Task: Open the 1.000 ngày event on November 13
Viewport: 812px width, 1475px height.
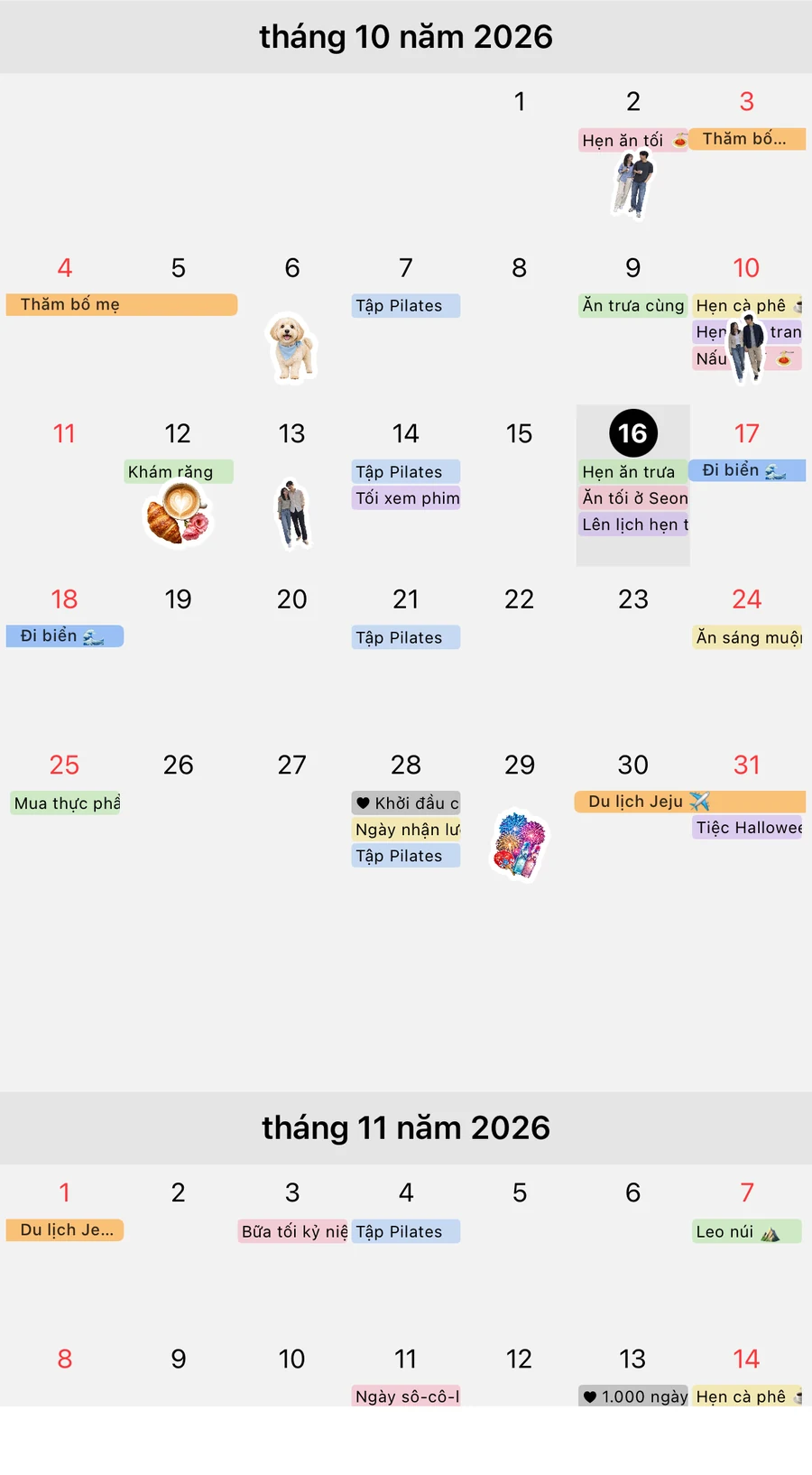Action: 633,1396
